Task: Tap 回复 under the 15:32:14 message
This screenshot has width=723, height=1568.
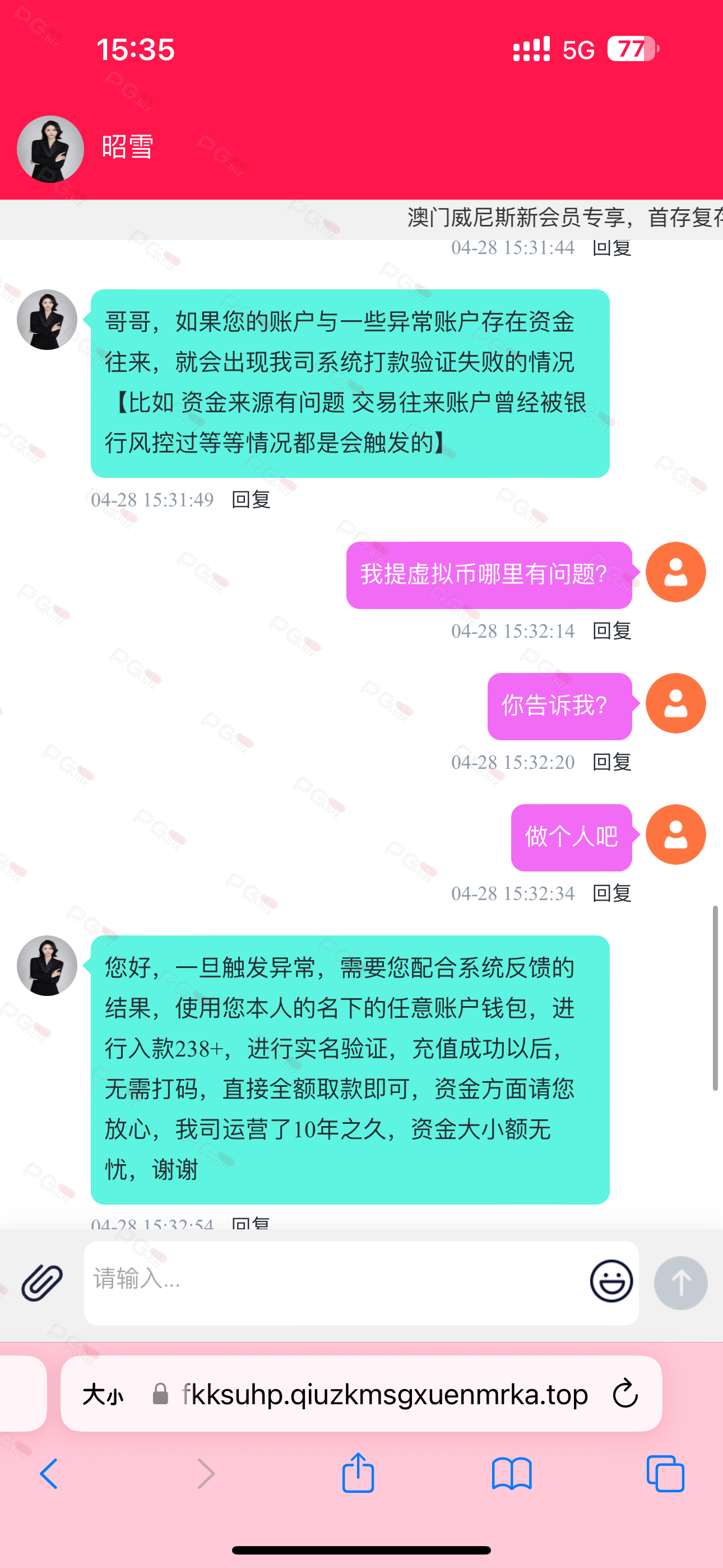Action: (611, 631)
